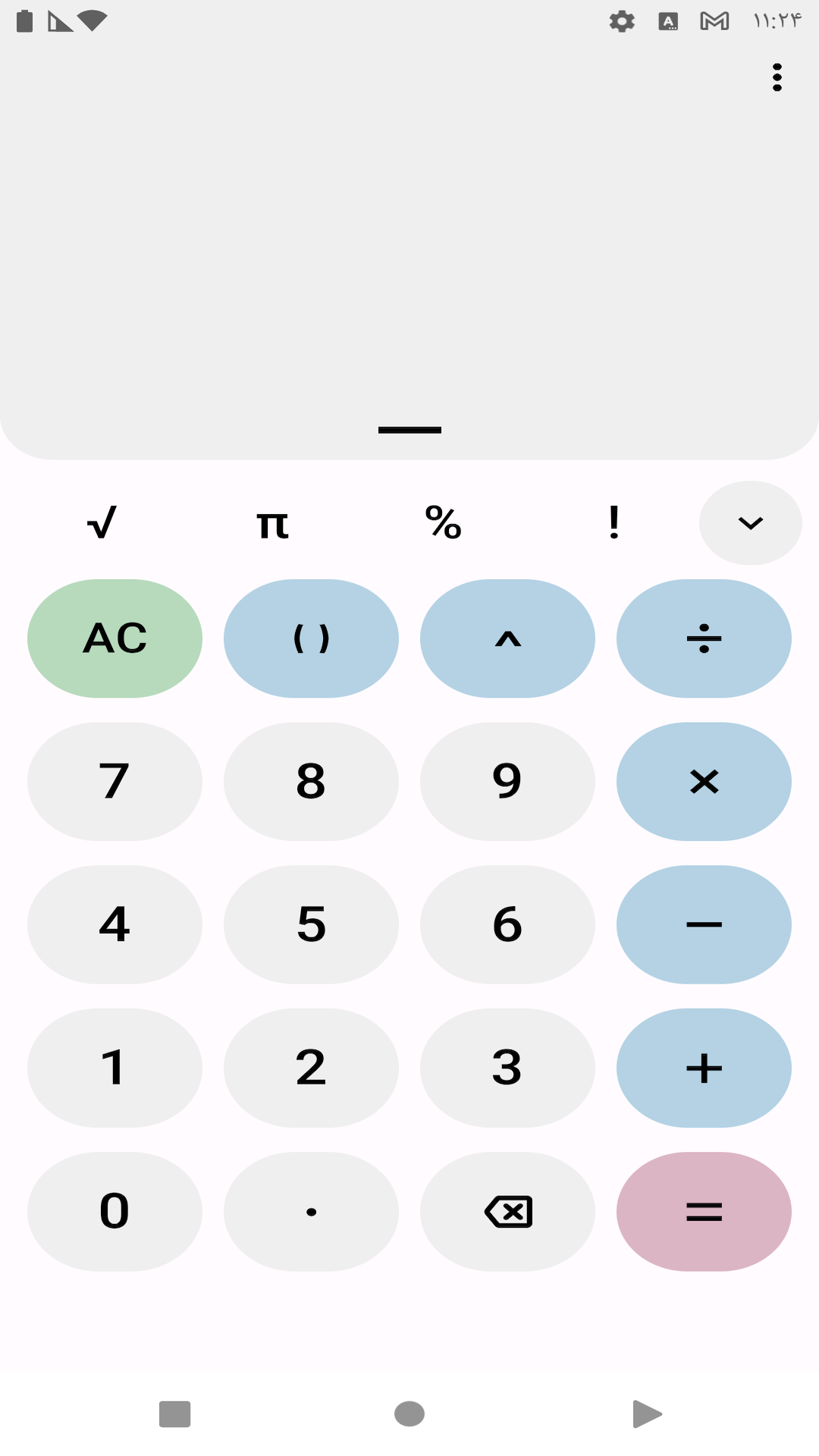Screen dimensions: 819x1456
Task: Select the multiplication operator
Action: (x=704, y=781)
